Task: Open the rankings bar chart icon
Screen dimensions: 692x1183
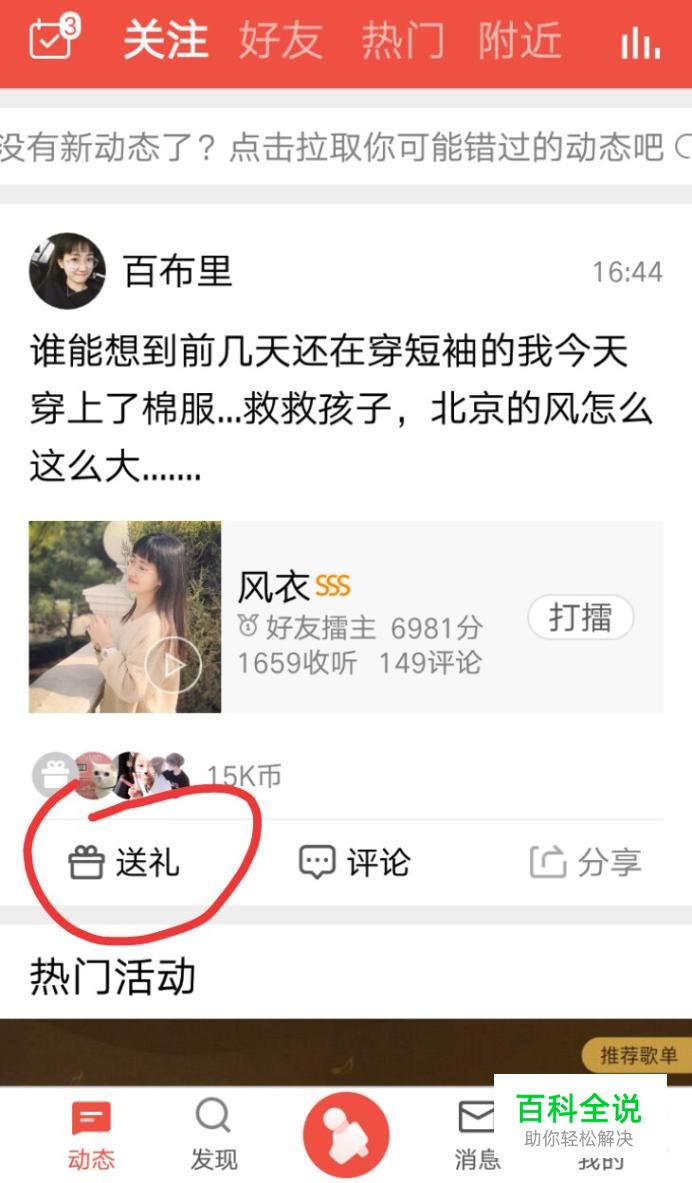Action: click(x=640, y=42)
